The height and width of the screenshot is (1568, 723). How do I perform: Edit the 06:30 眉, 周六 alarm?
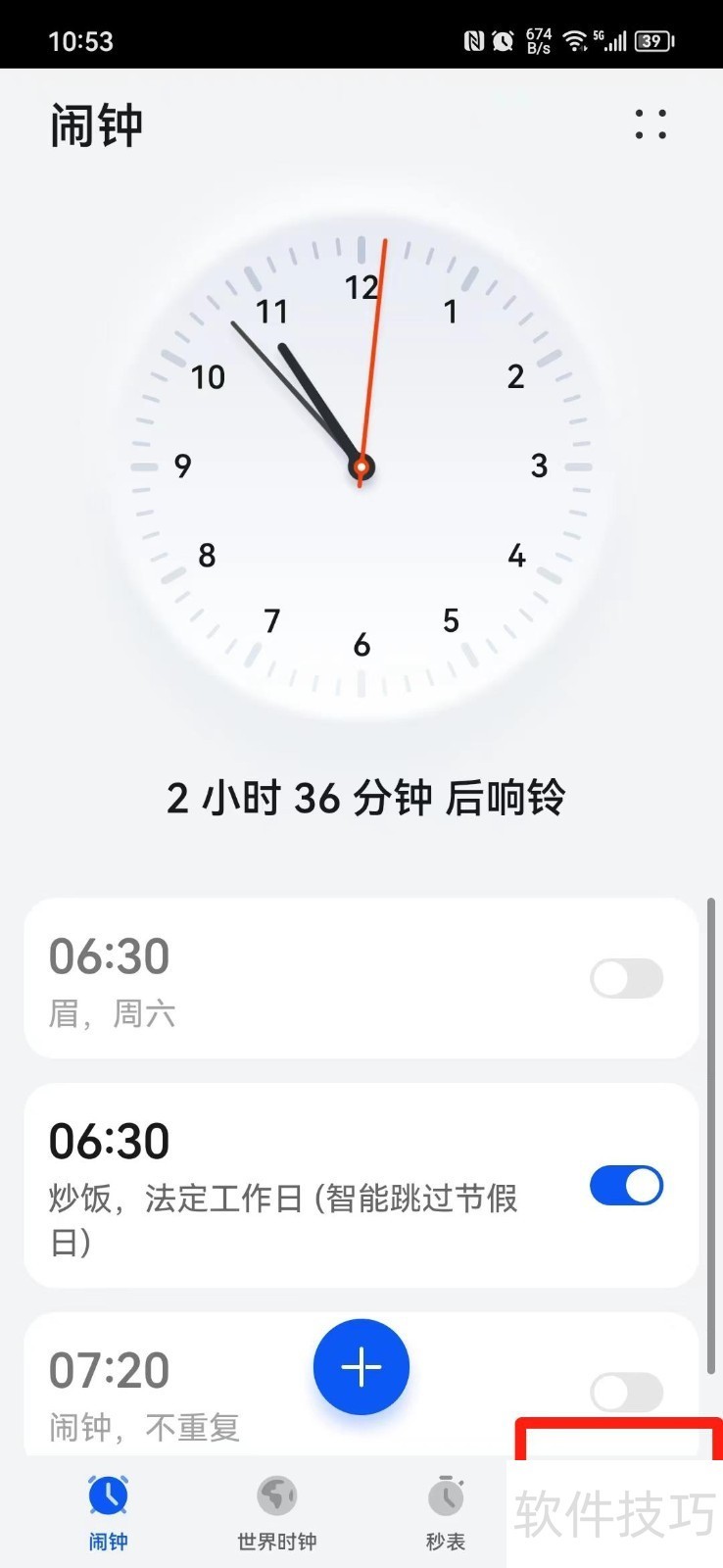(x=284, y=978)
